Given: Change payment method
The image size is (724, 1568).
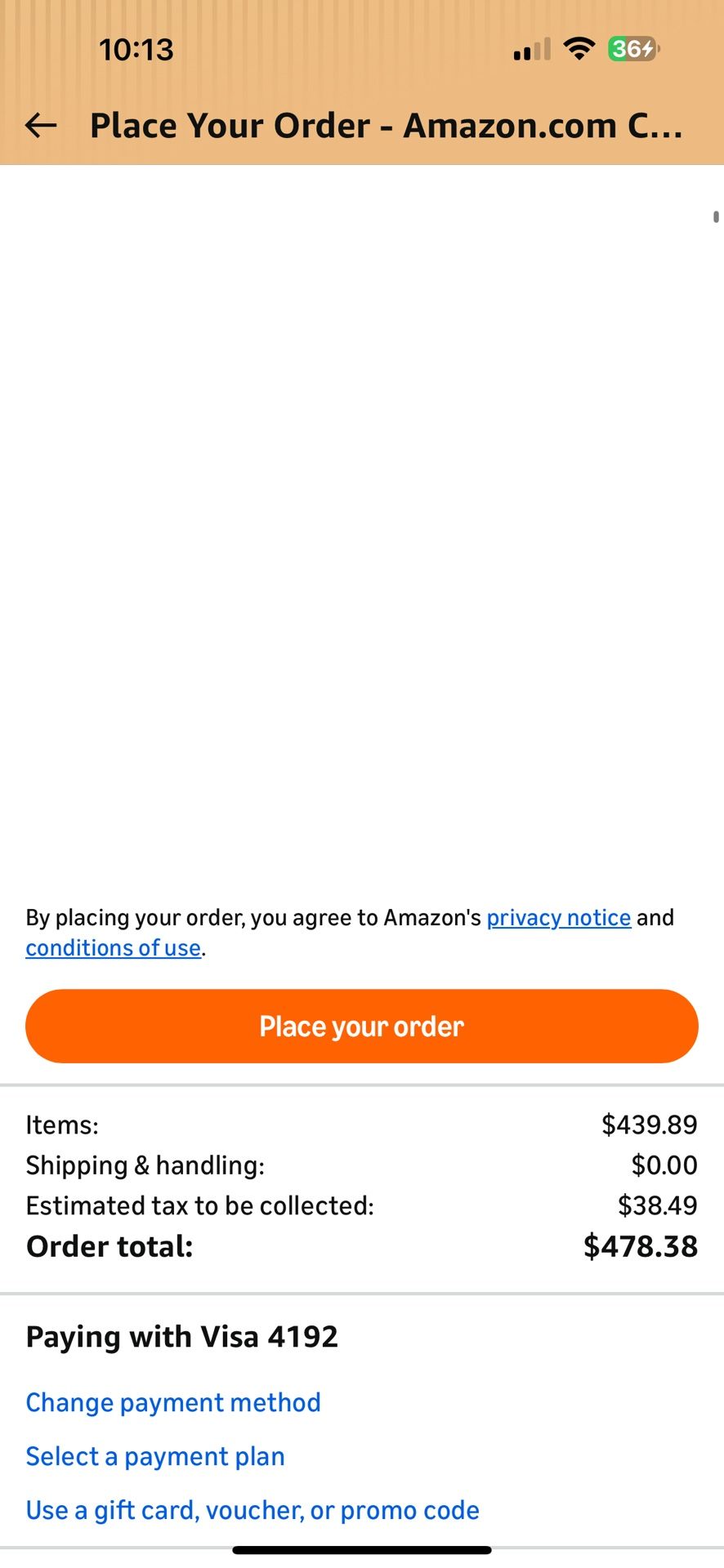Looking at the screenshot, I should tap(173, 1402).
